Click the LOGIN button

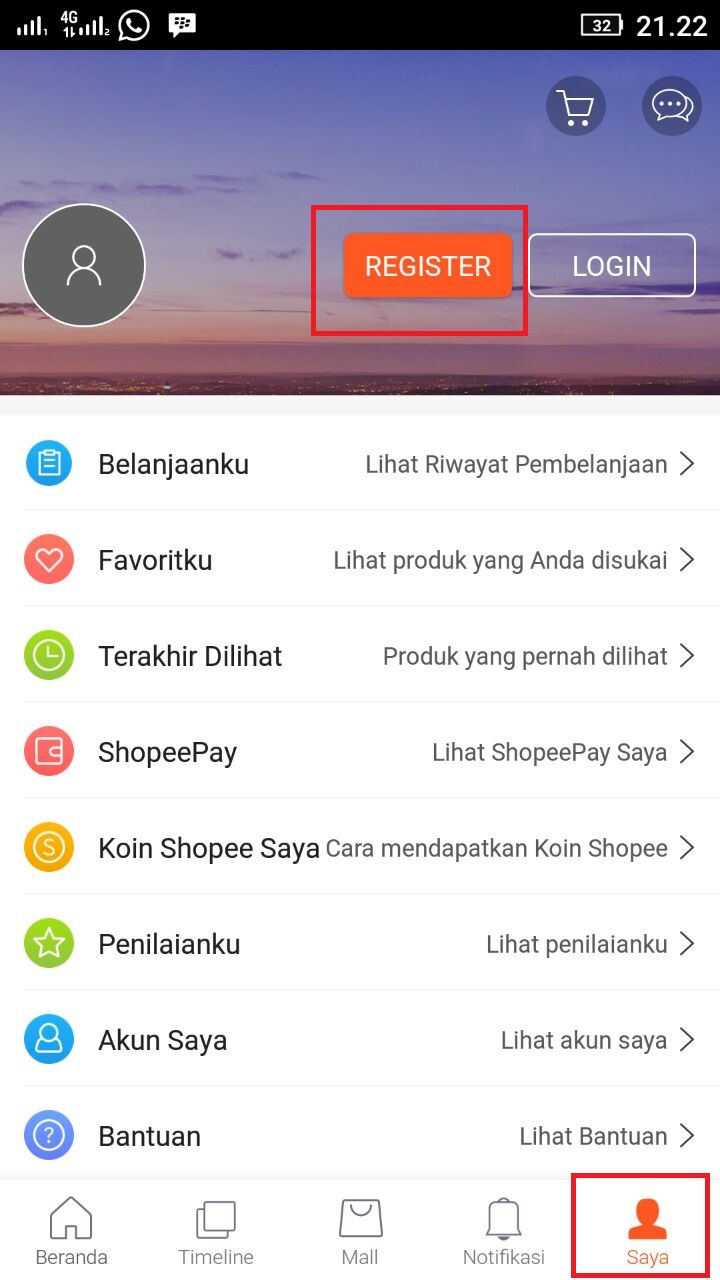[x=611, y=265]
